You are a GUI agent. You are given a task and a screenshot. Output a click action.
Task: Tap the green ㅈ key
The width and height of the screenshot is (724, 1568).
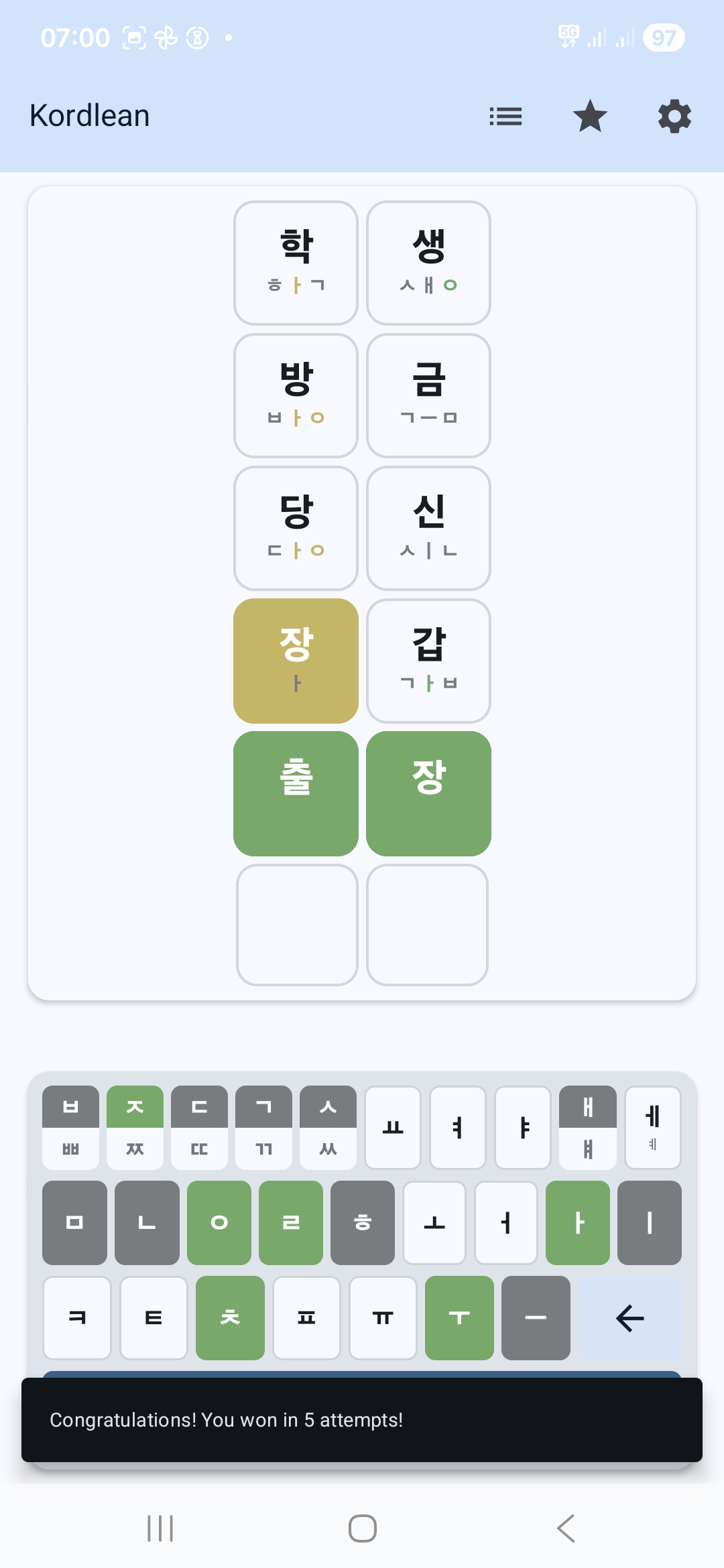(x=135, y=1107)
